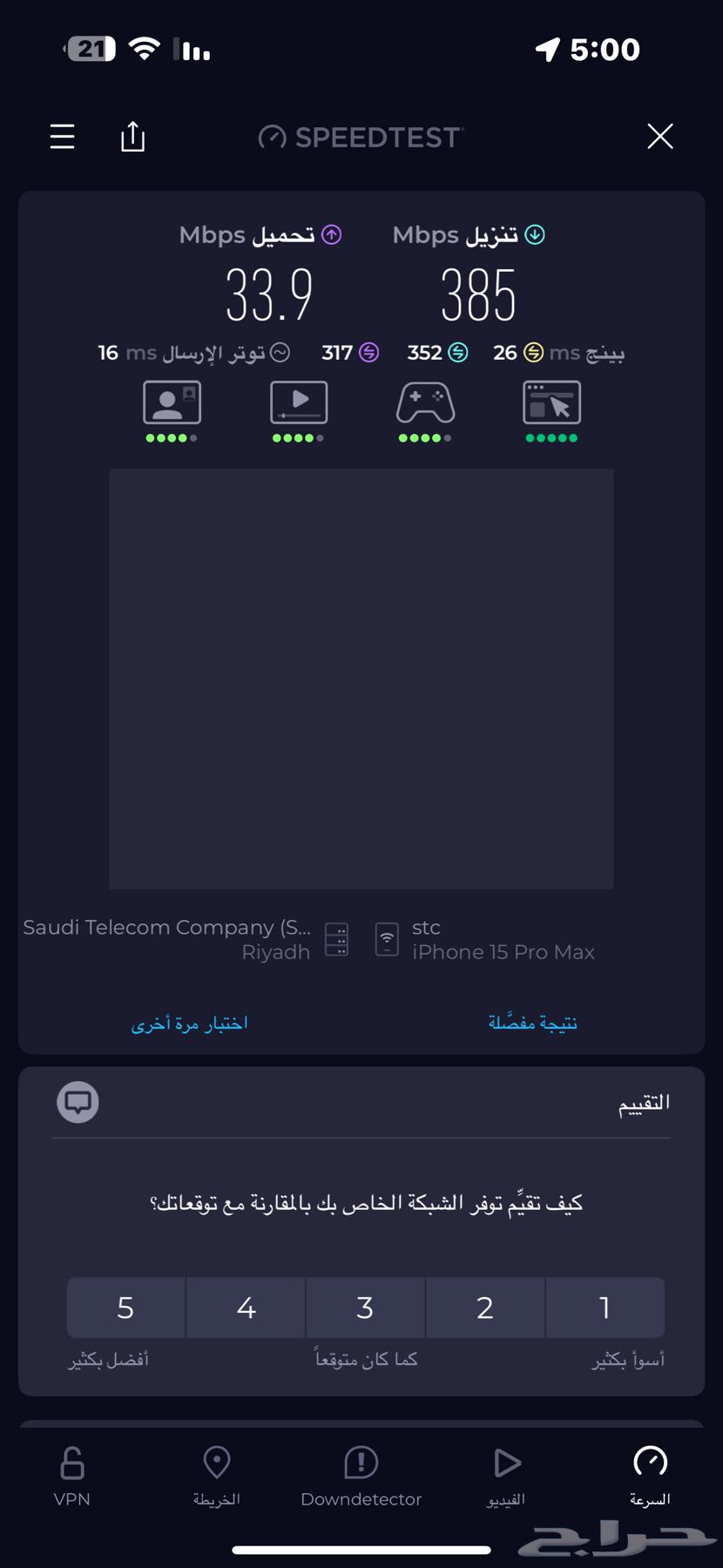View the web browsing score icon
The height and width of the screenshot is (1568, 723).
551,403
